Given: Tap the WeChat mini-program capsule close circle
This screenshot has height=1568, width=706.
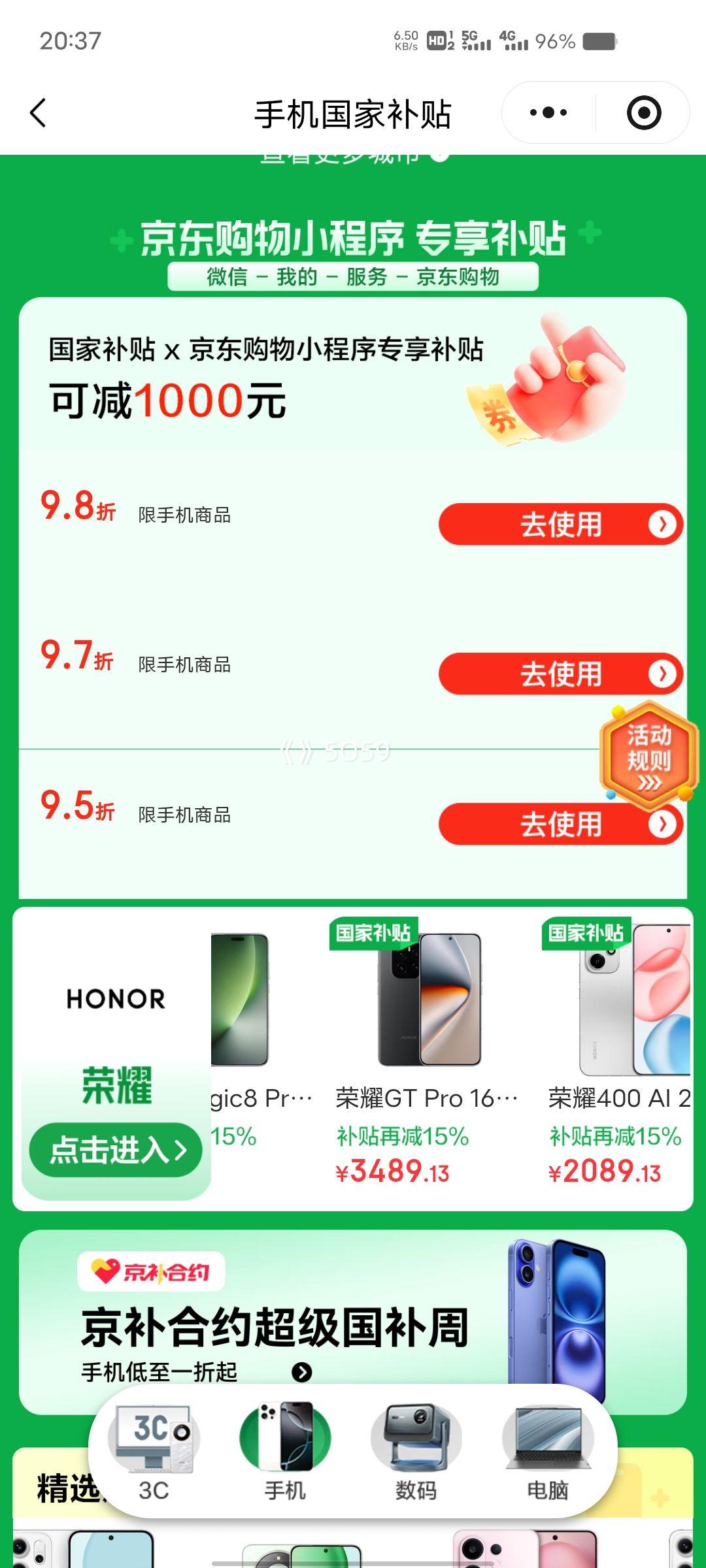Looking at the screenshot, I should pyautogui.click(x=644, y=112).
